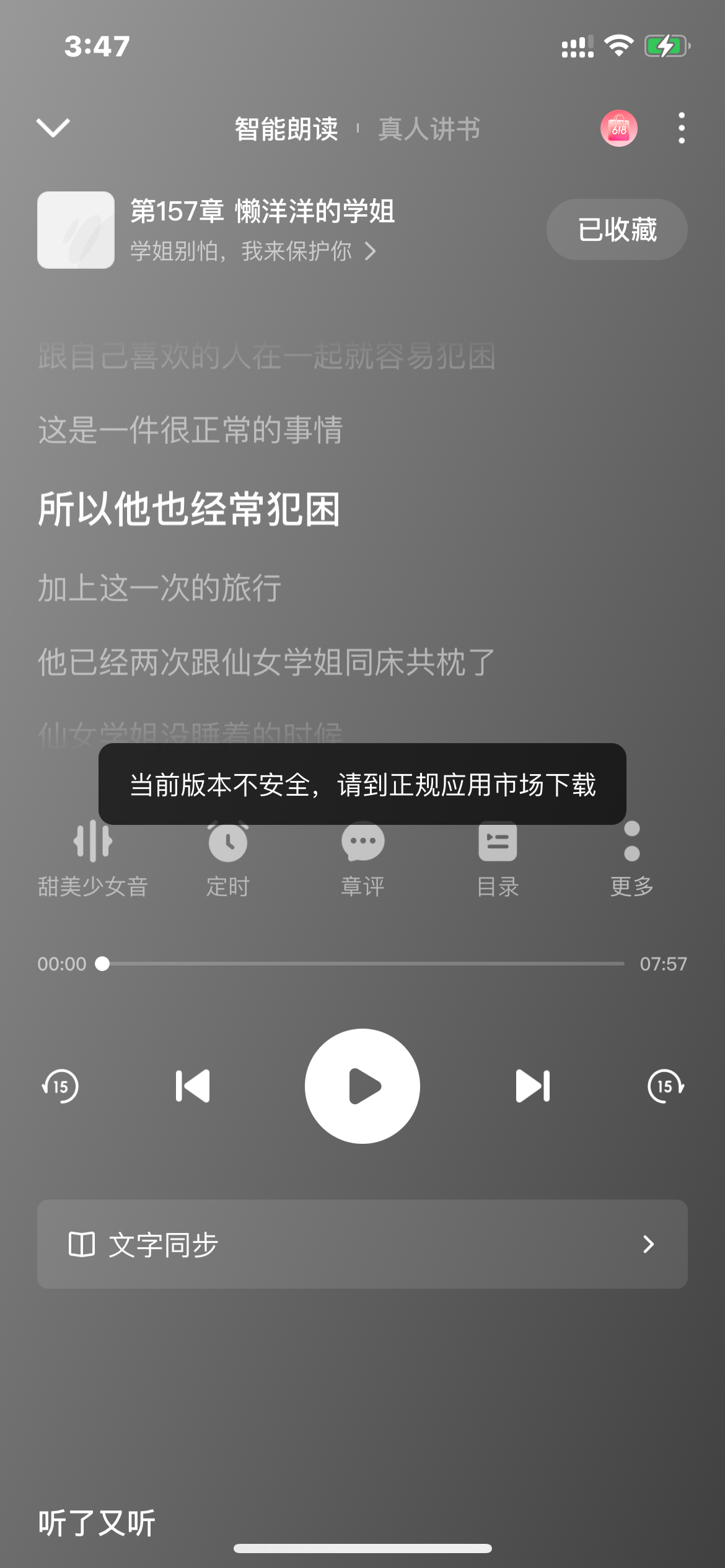725x1568 pixels.
Task: Skip to the next chapter
Action: [532, 1086]
